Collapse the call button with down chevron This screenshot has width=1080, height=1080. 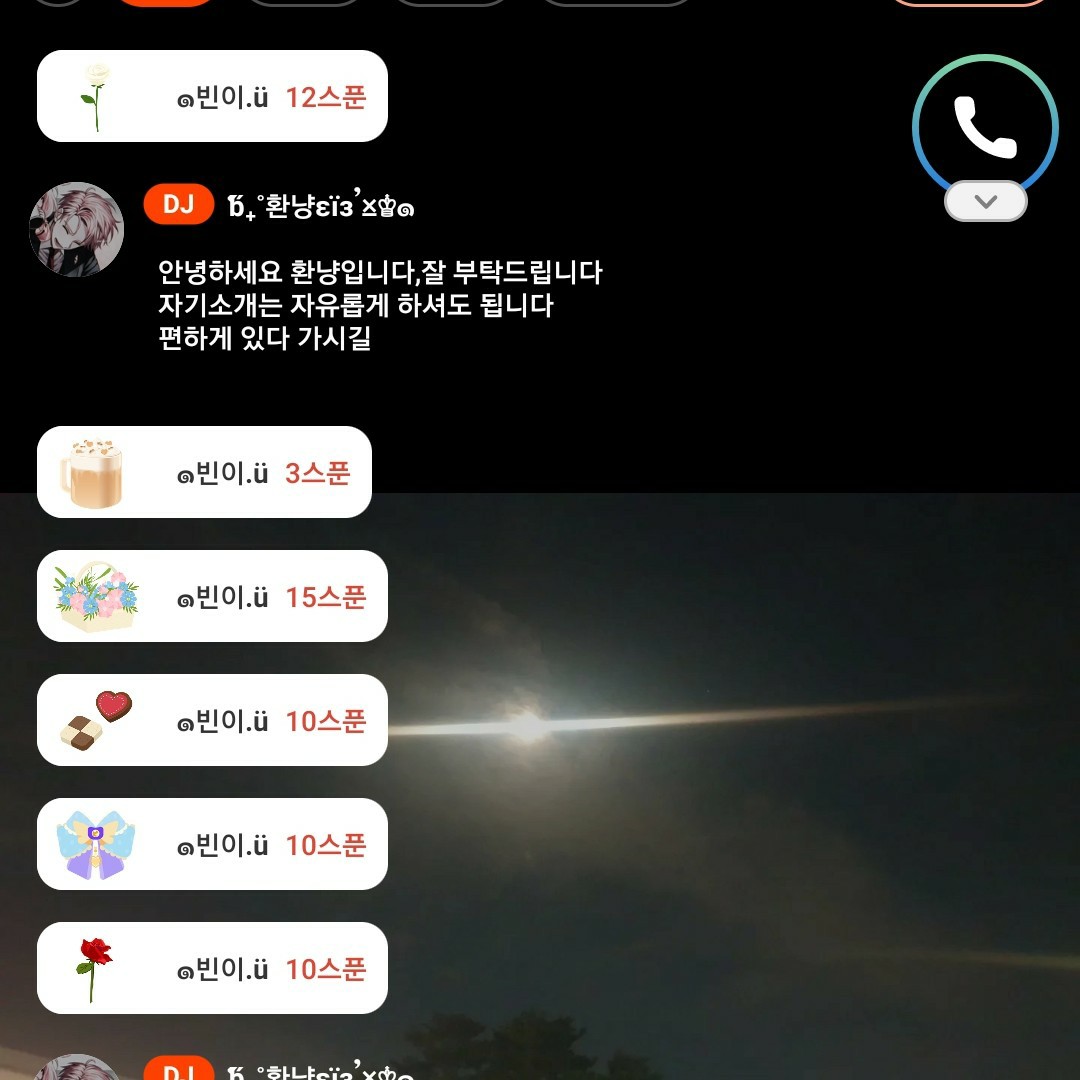point(985,201)
